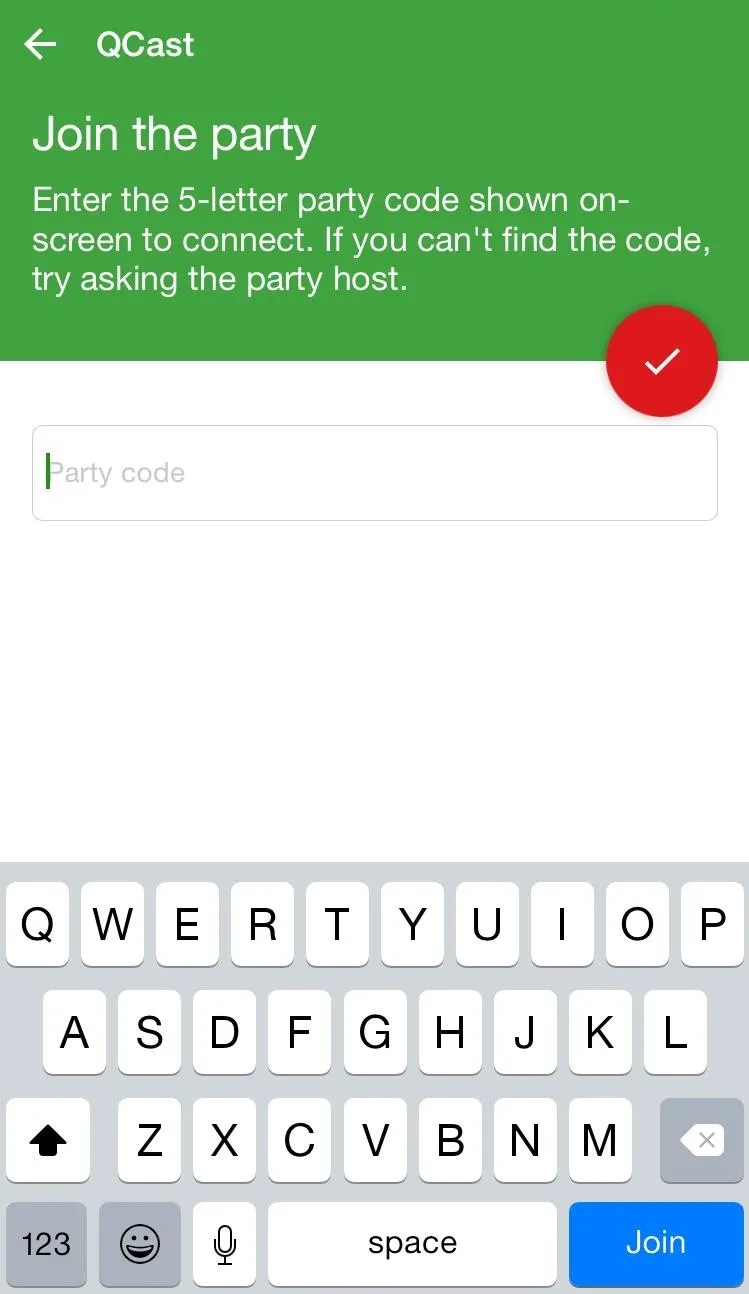
Task: Hit the backspace key
Action: (x=702, y=1140)
